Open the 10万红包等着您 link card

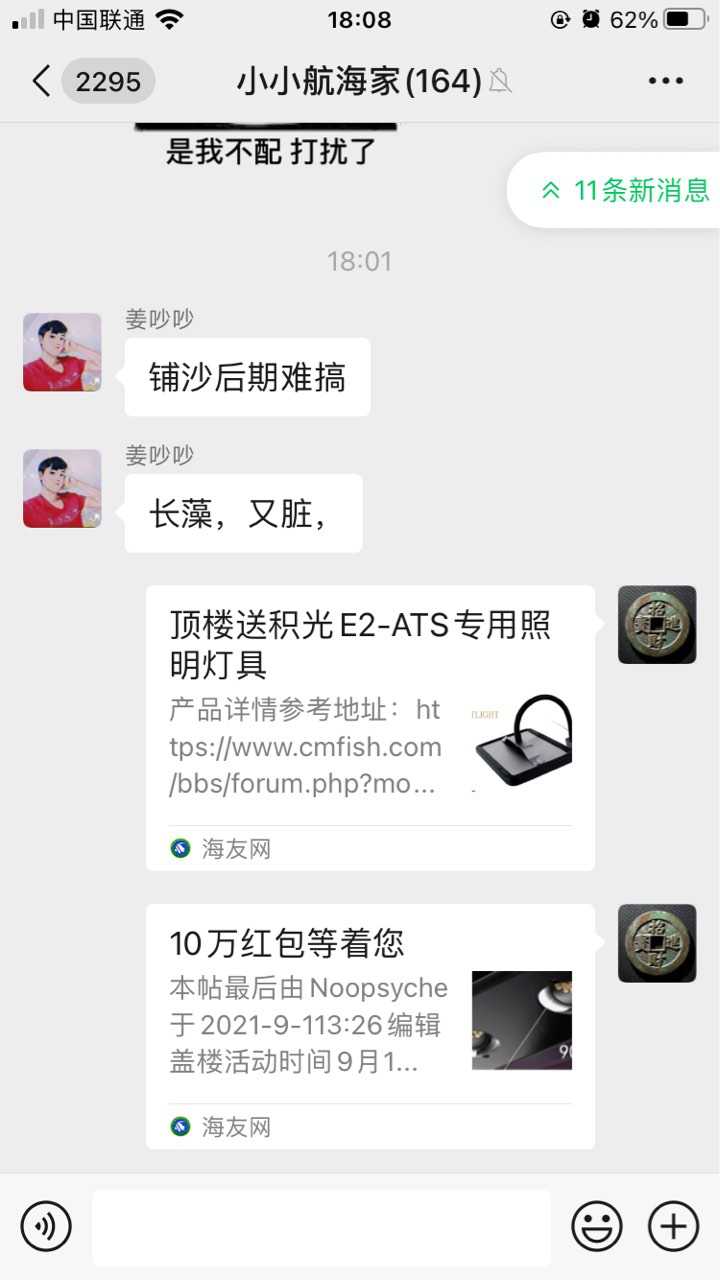point(370,1025)
